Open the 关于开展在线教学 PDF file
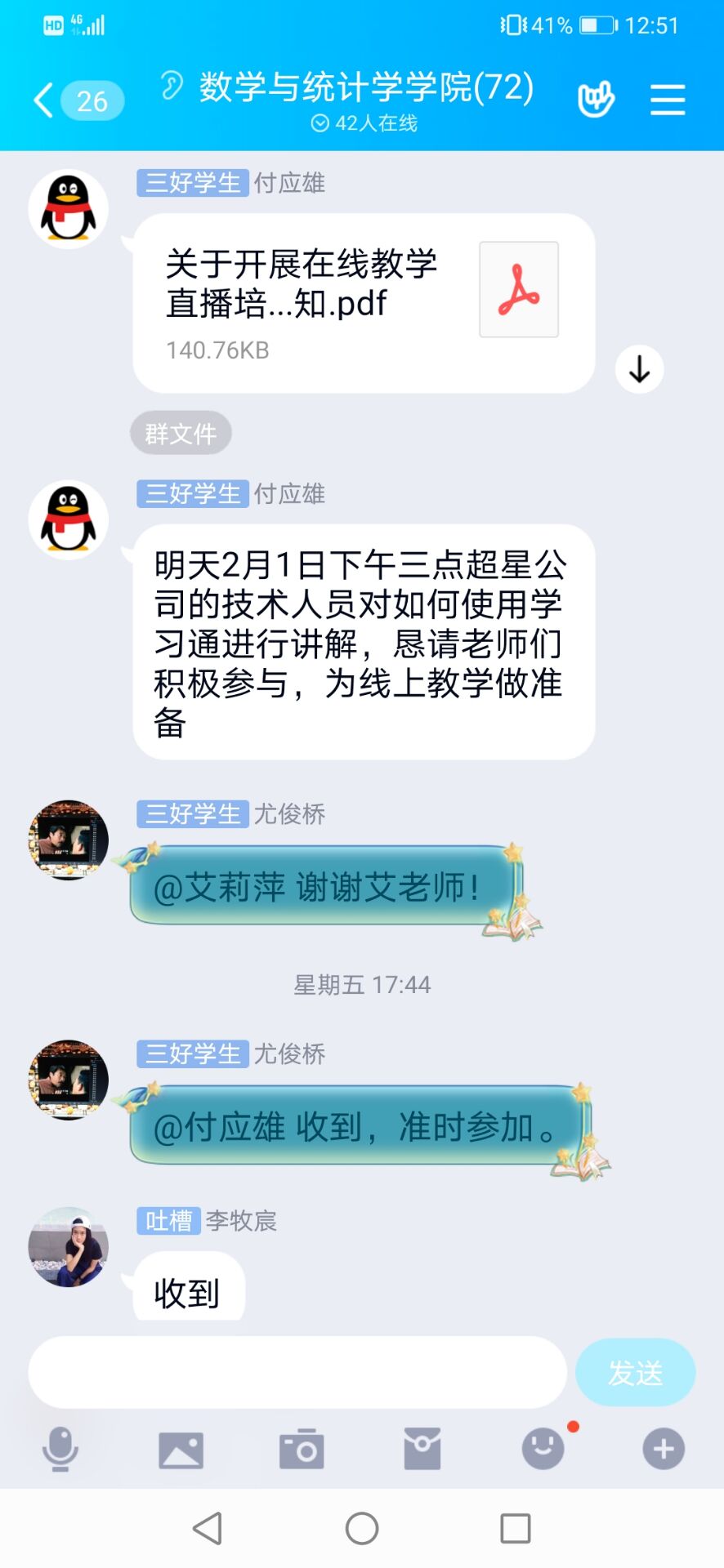724x1568 pixels. click(364, 303)
